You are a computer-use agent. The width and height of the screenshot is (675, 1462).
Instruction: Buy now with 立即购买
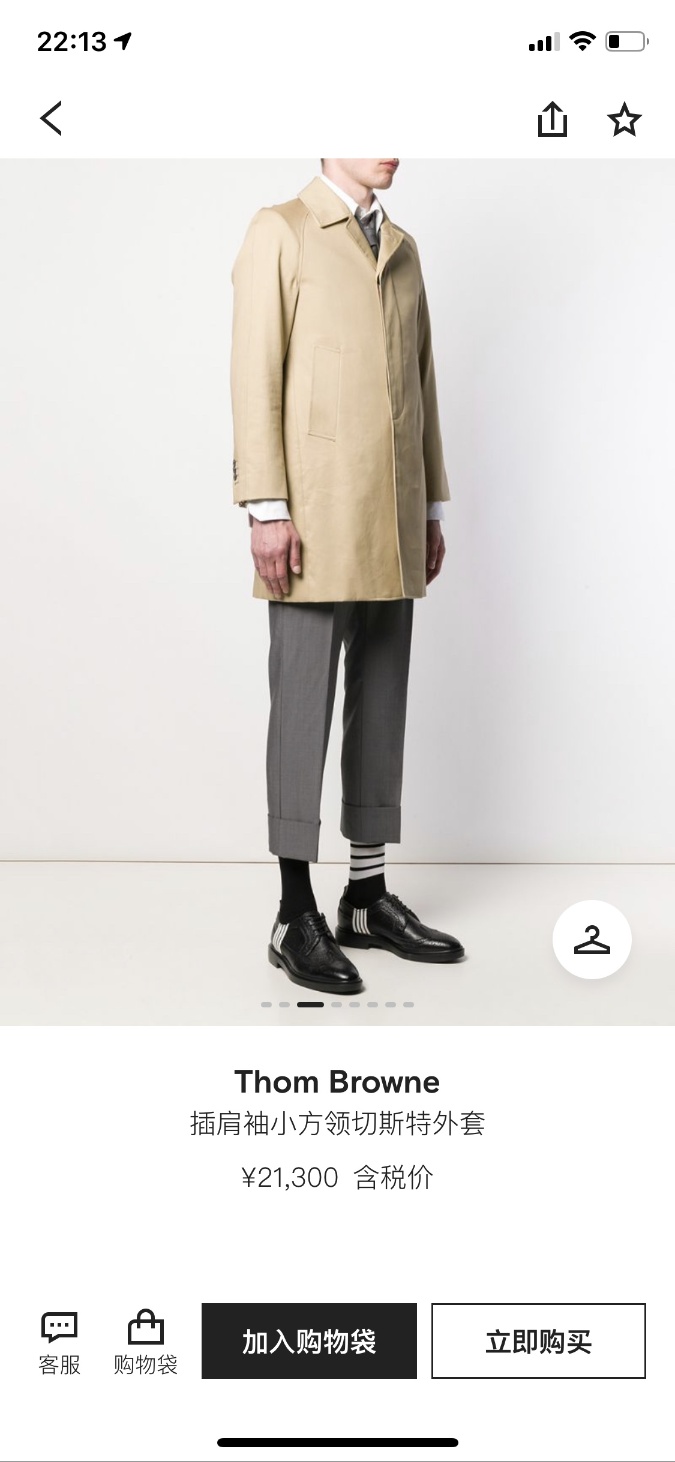click(538, 1341)
